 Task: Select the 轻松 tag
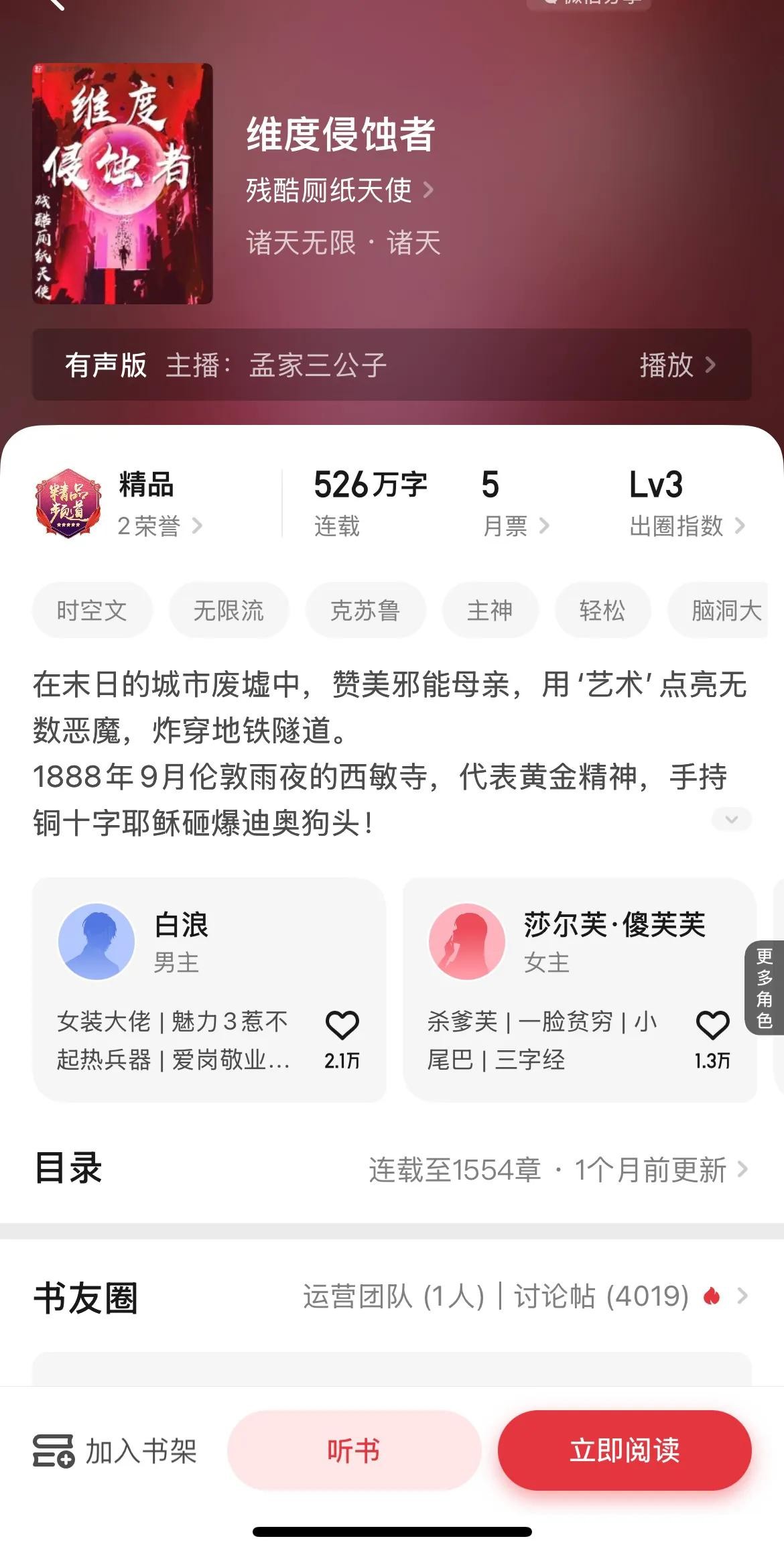point(602,611)
